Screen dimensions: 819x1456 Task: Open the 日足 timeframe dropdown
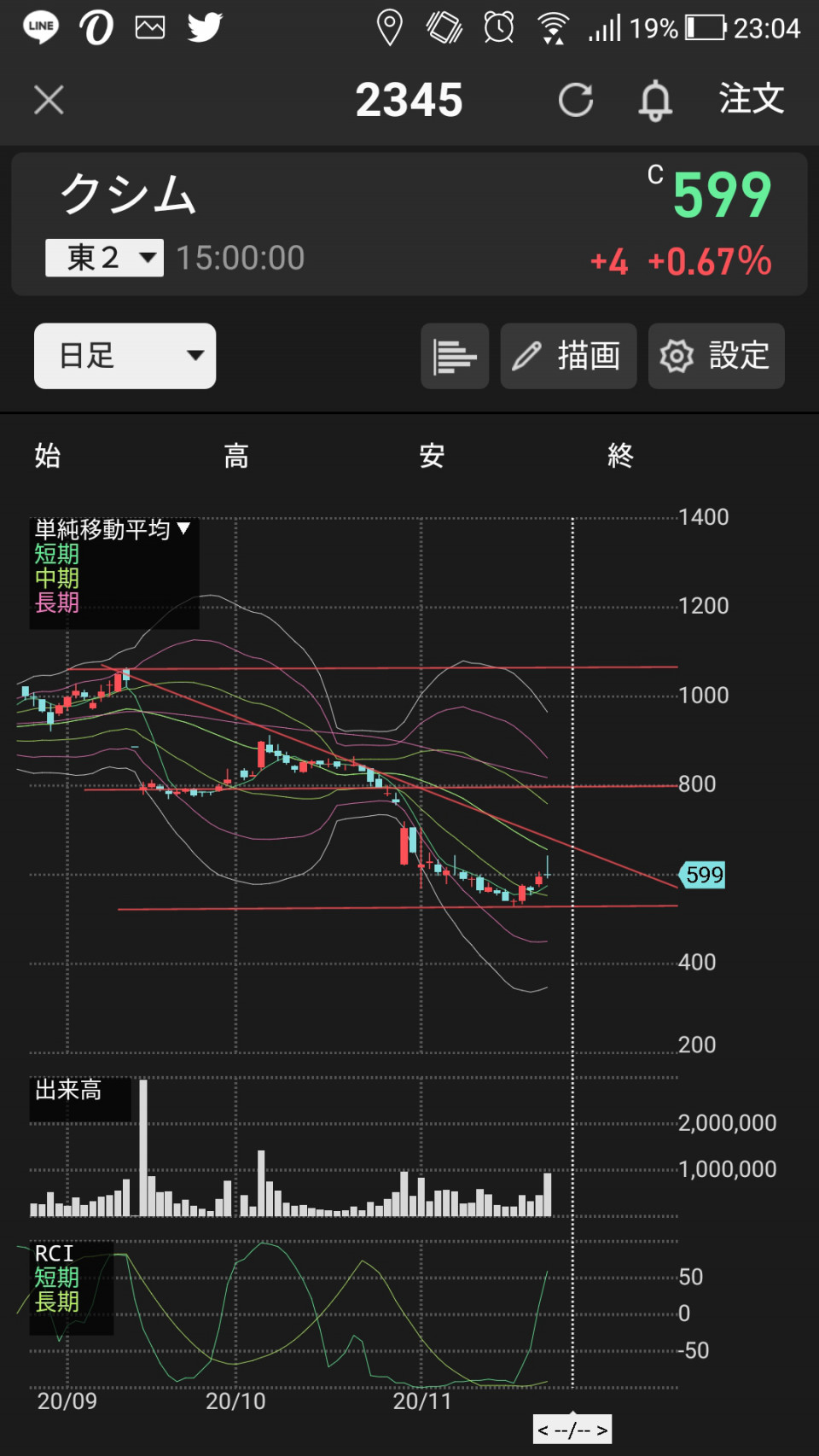pos(125,356)
